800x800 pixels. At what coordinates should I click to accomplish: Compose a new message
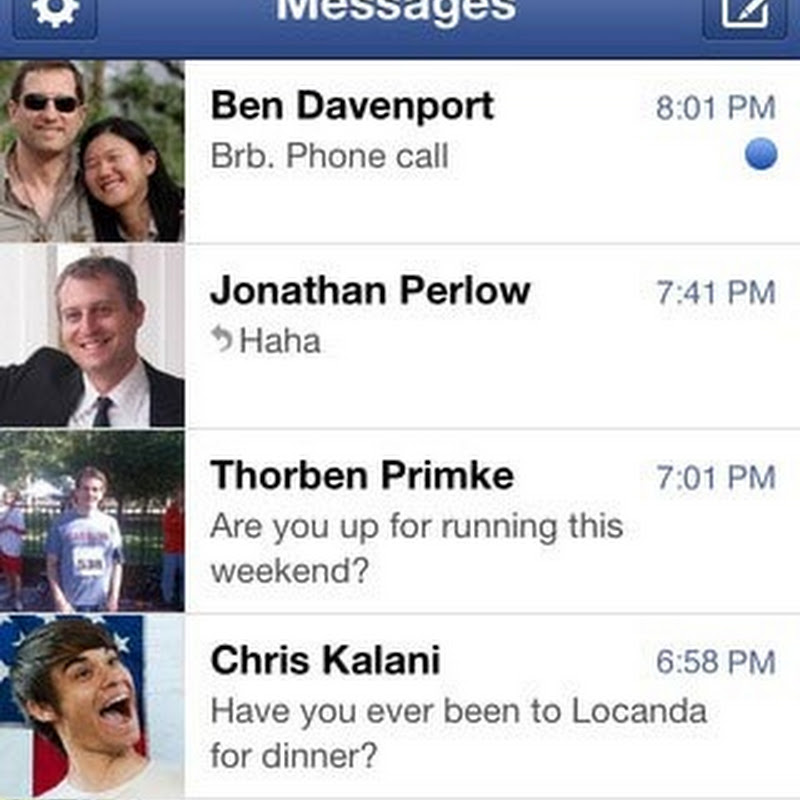tap(744, 14)
